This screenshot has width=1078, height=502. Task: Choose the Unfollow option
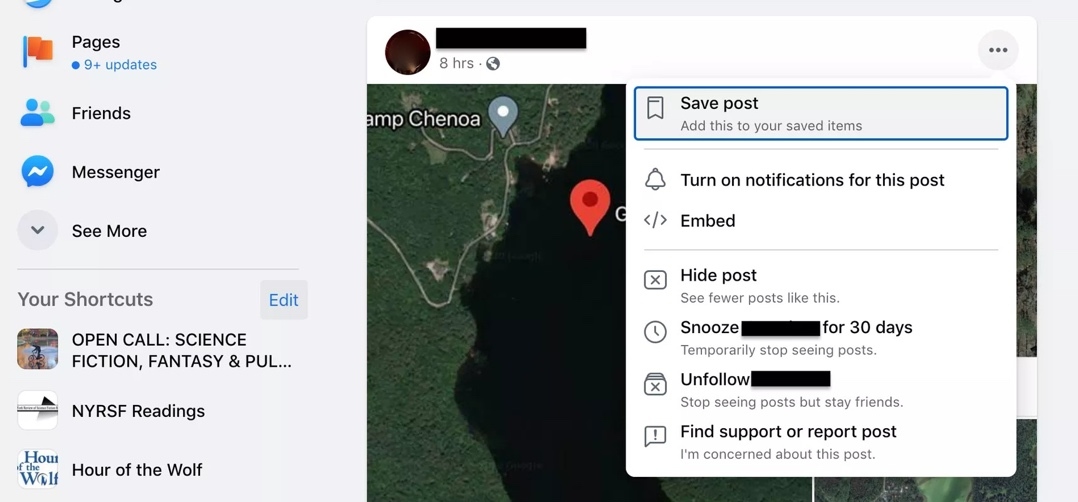click(755, 388)
